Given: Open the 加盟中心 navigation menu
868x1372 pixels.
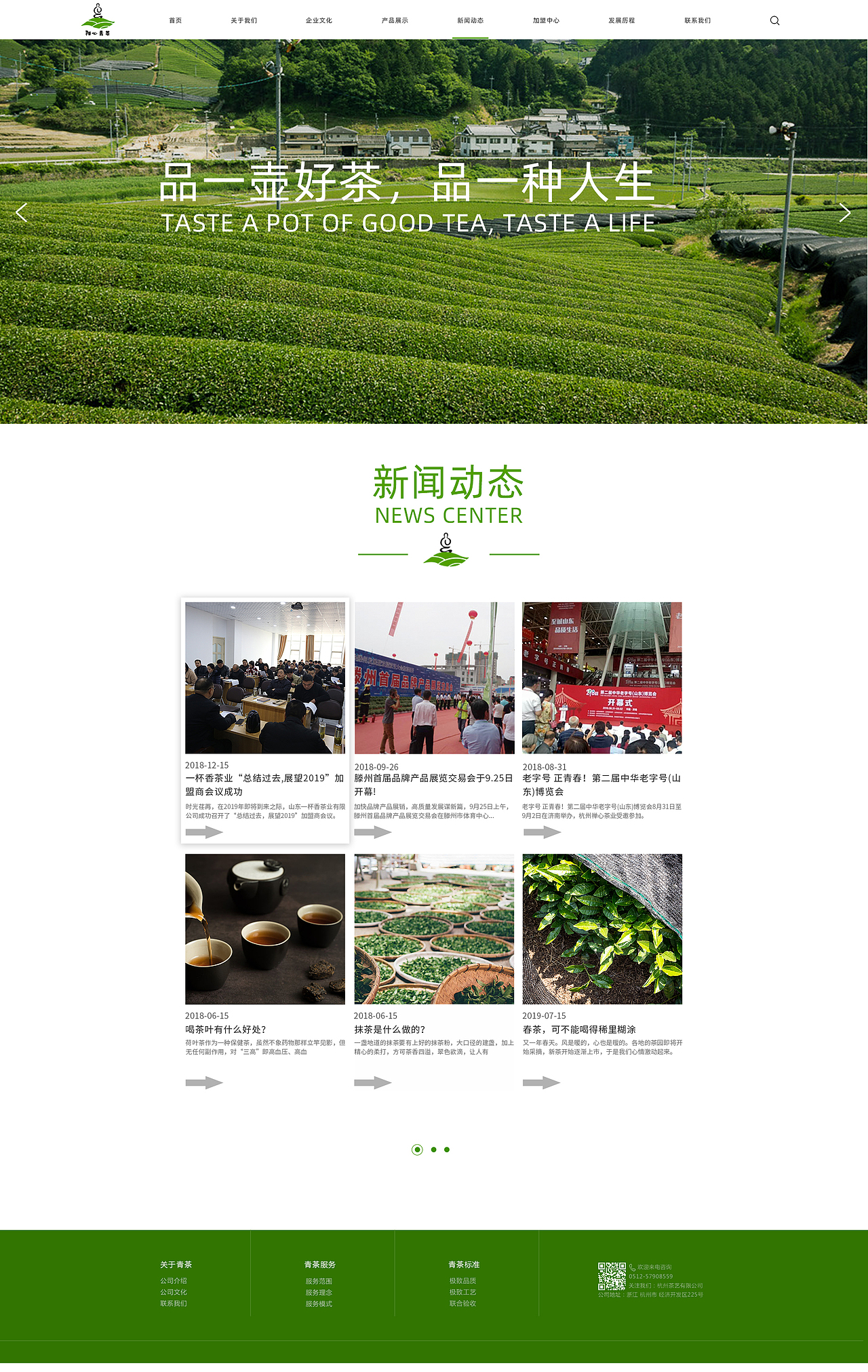Looking at the screenshot, I should tap(545, 20).
